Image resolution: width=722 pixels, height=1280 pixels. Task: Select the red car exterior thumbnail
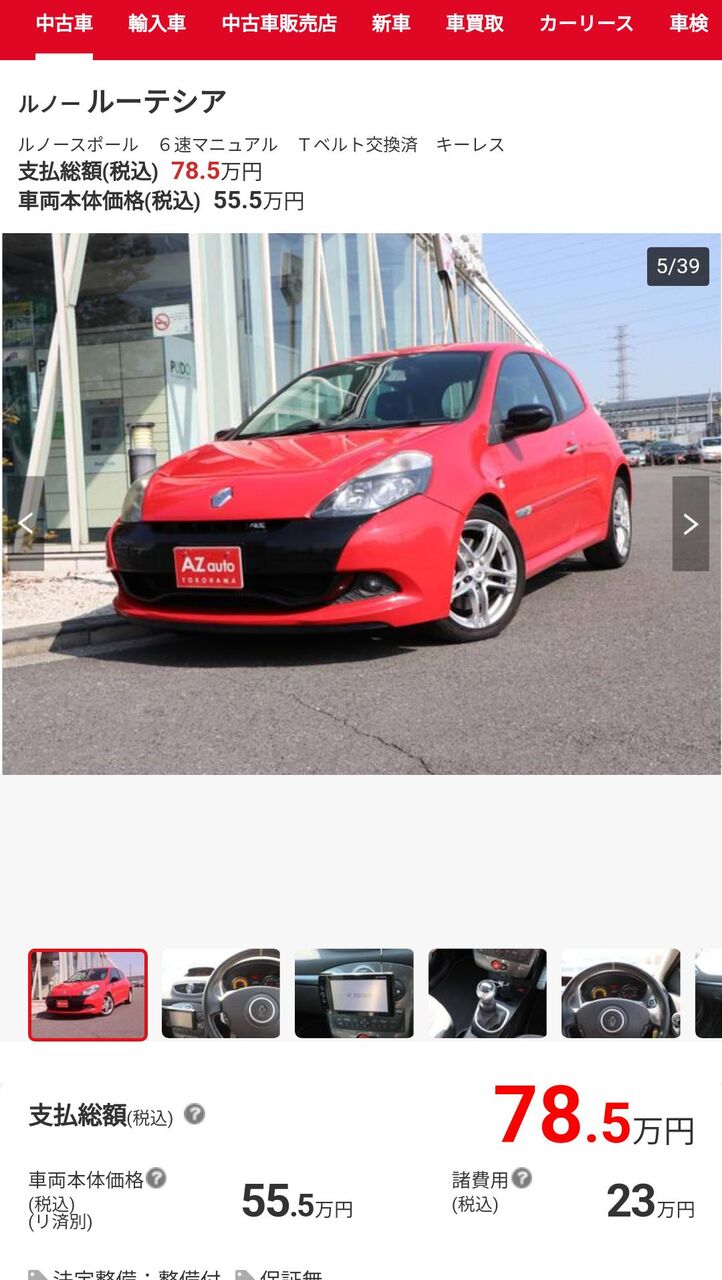(x=88, y=995)
